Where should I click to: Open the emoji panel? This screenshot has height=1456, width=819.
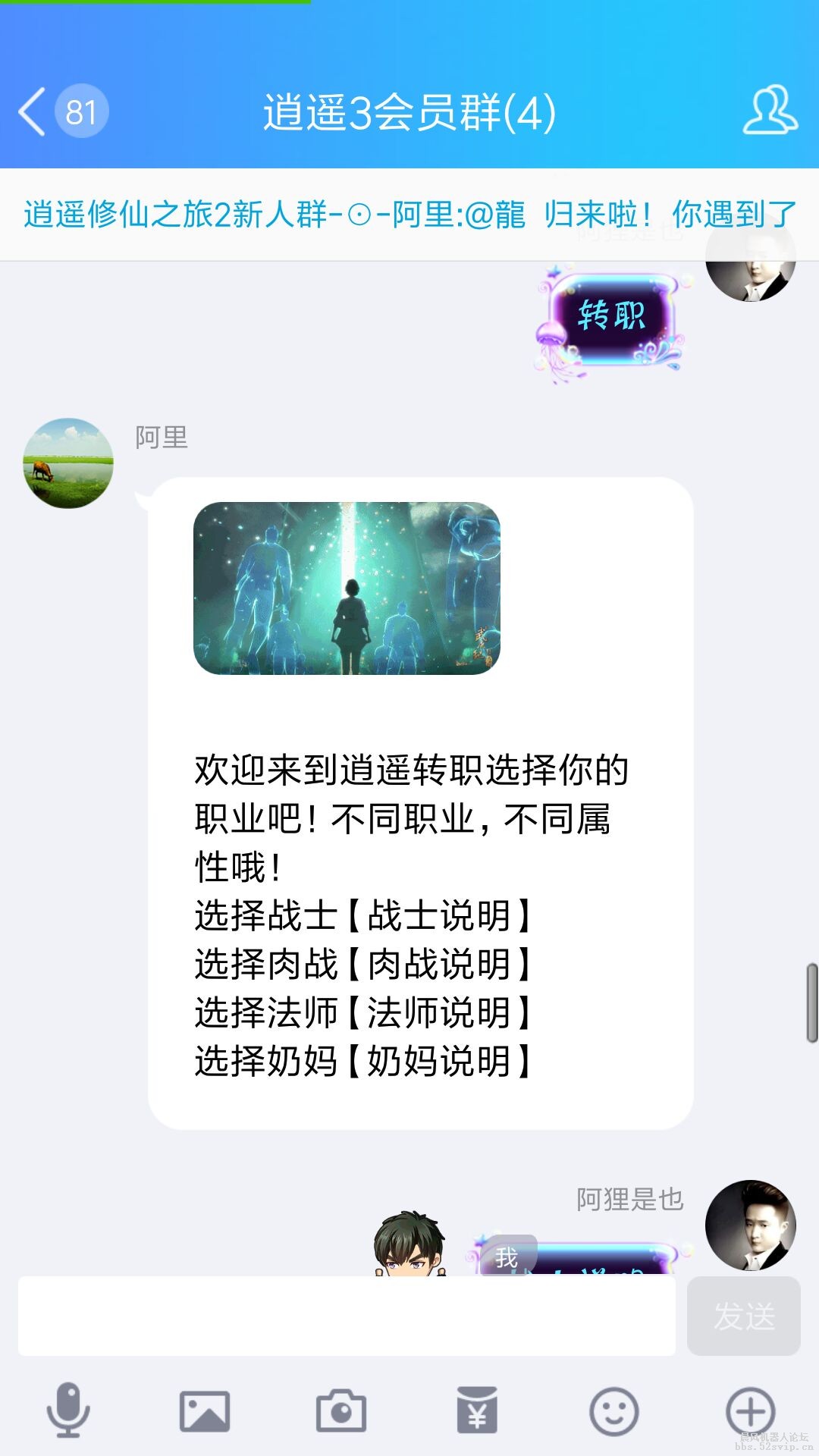click(613, 1411)
